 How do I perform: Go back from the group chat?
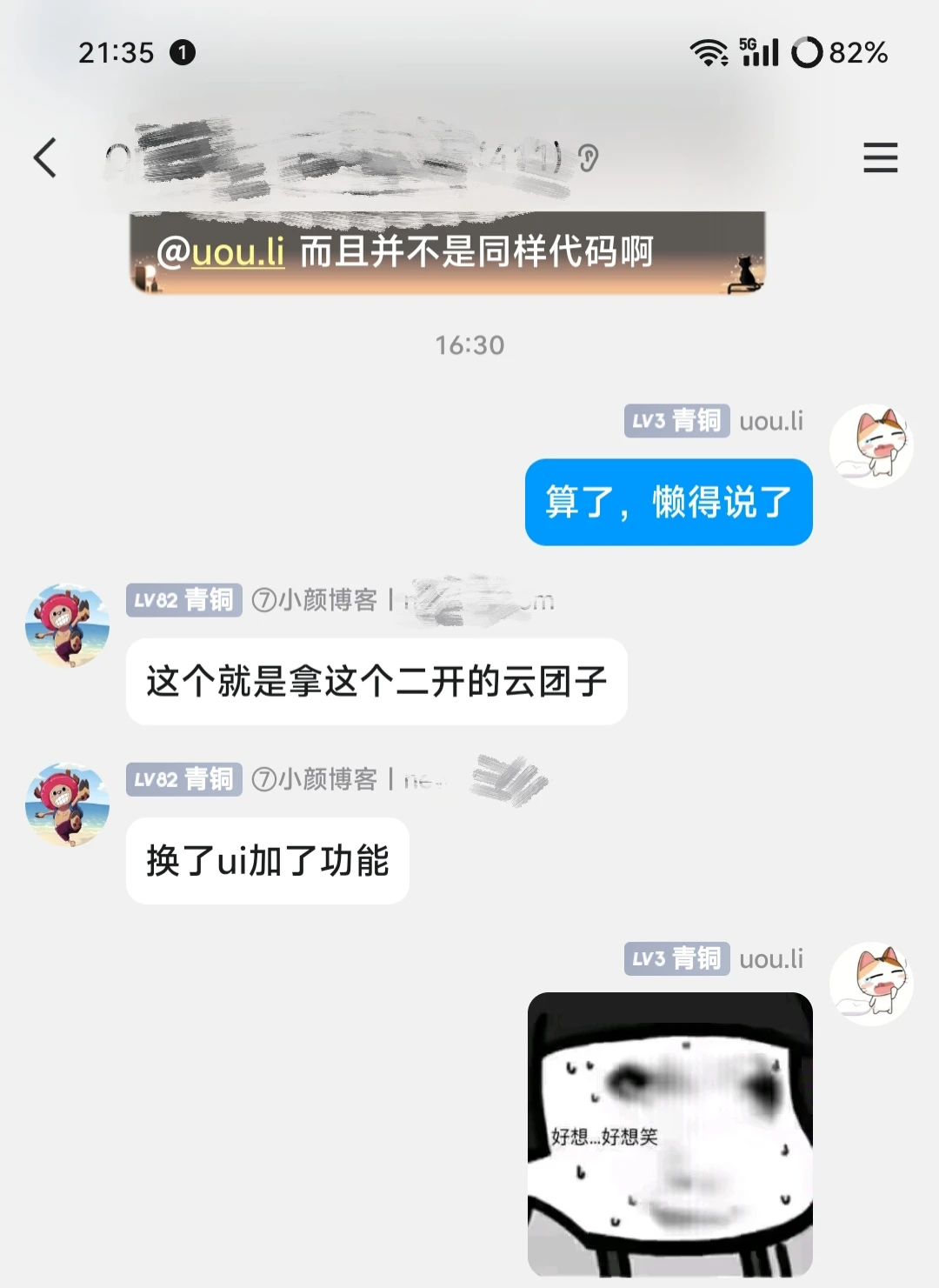[x=45, y=158]
